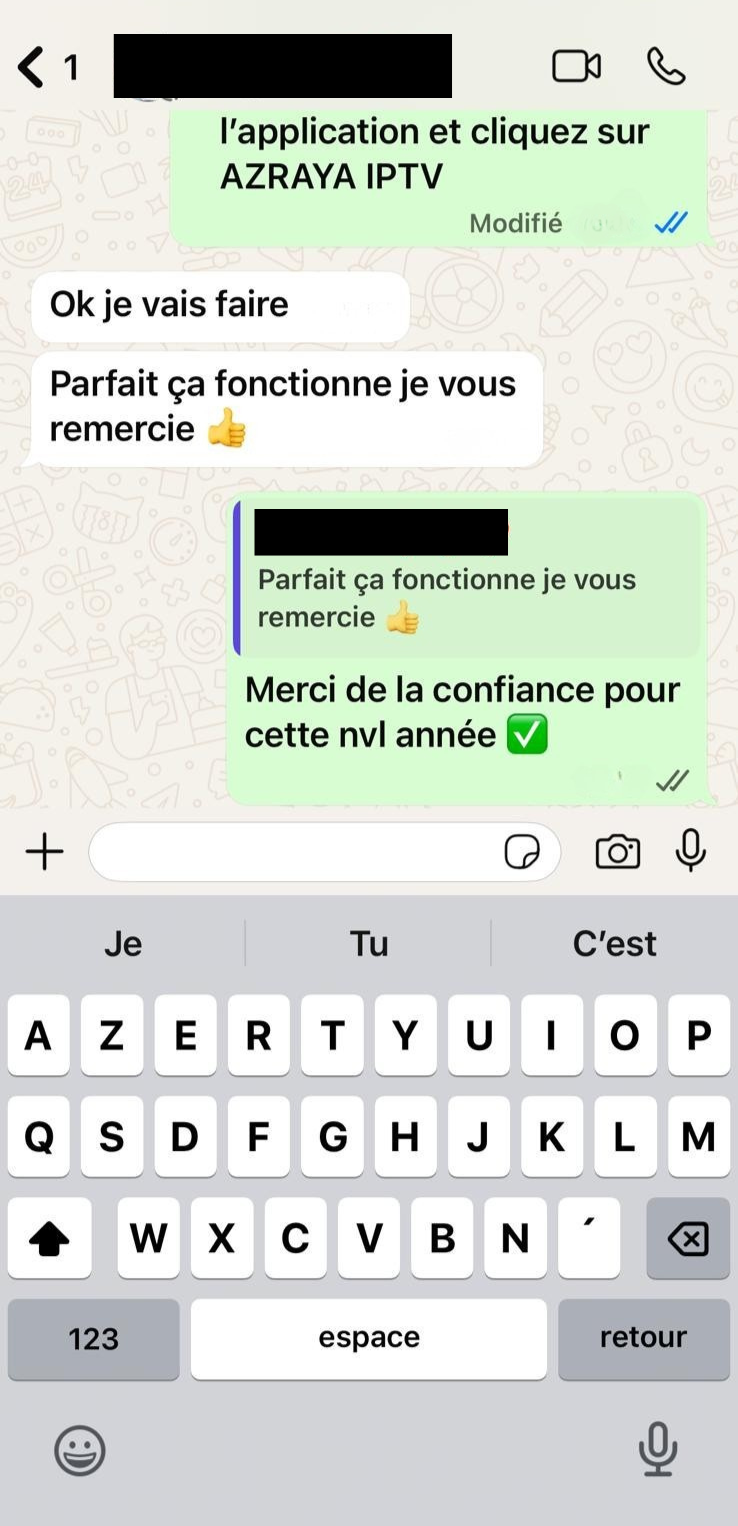Tap the "espace" bar
This screenshot has width=738, height=1526.
[x=368, y=1339]
